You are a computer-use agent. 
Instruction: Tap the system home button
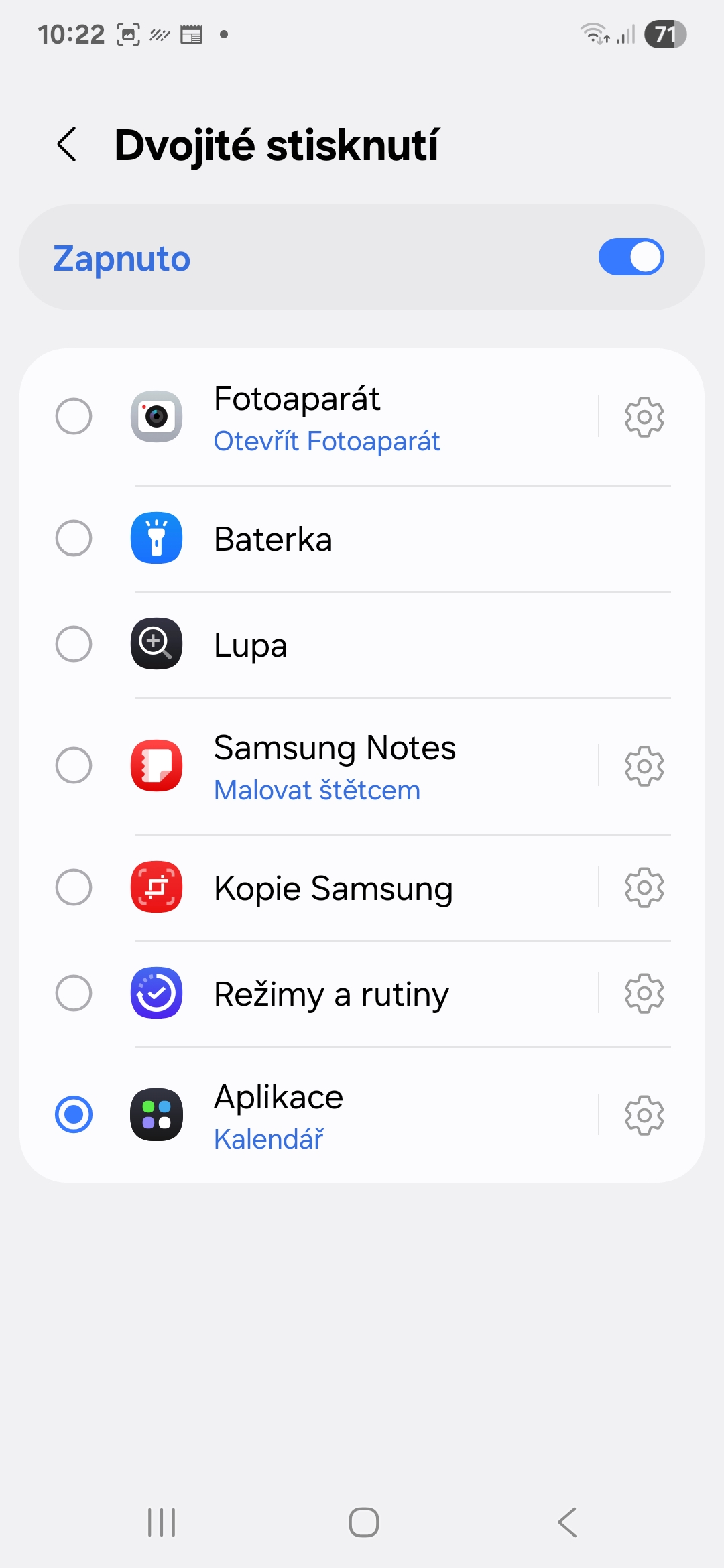[x=363, y=1522]
